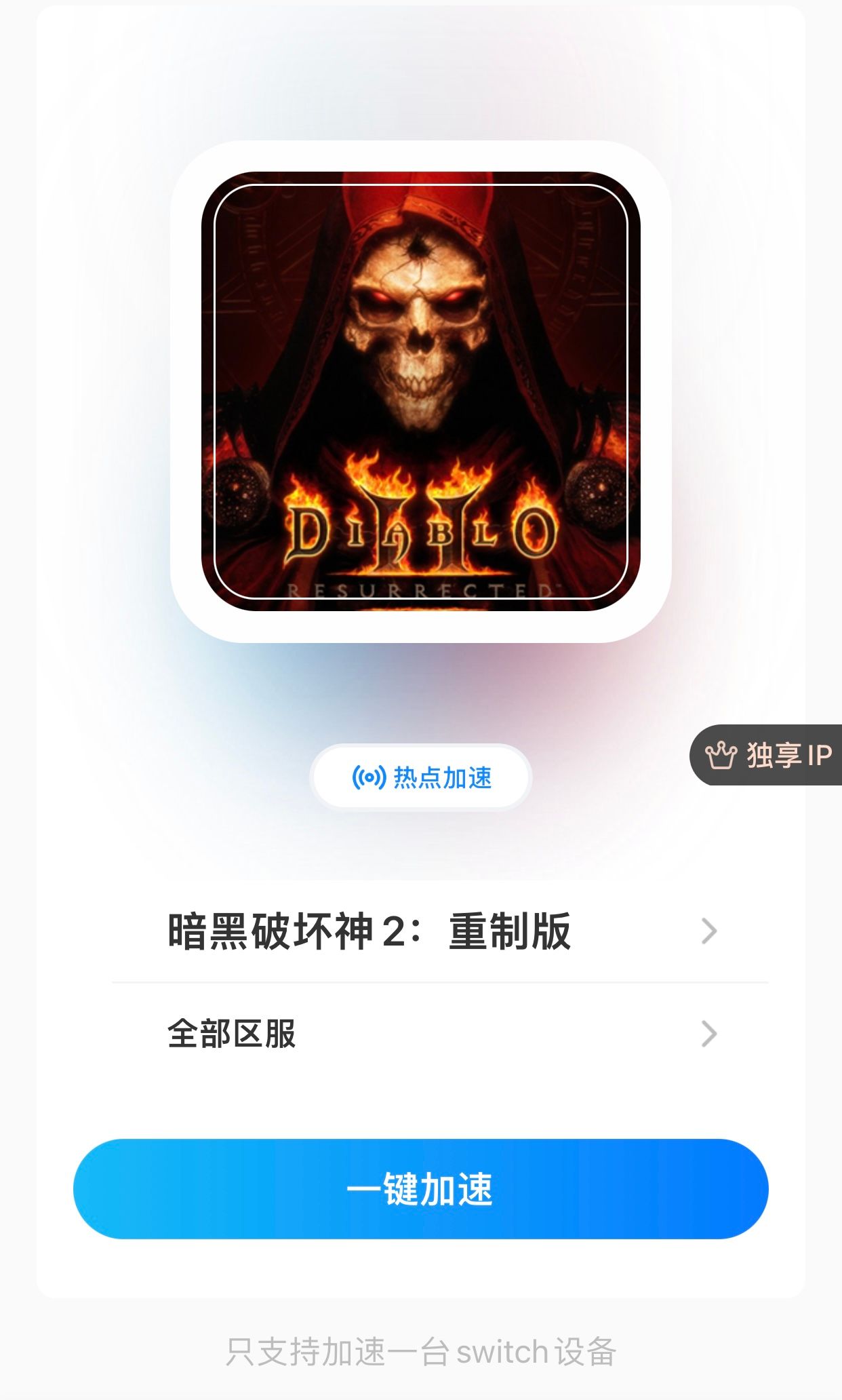This screenshot has width=842, height=1400.
Task: Open the 暗黑破坏神2：重制版 game detail row
Action: click(420, 930)
